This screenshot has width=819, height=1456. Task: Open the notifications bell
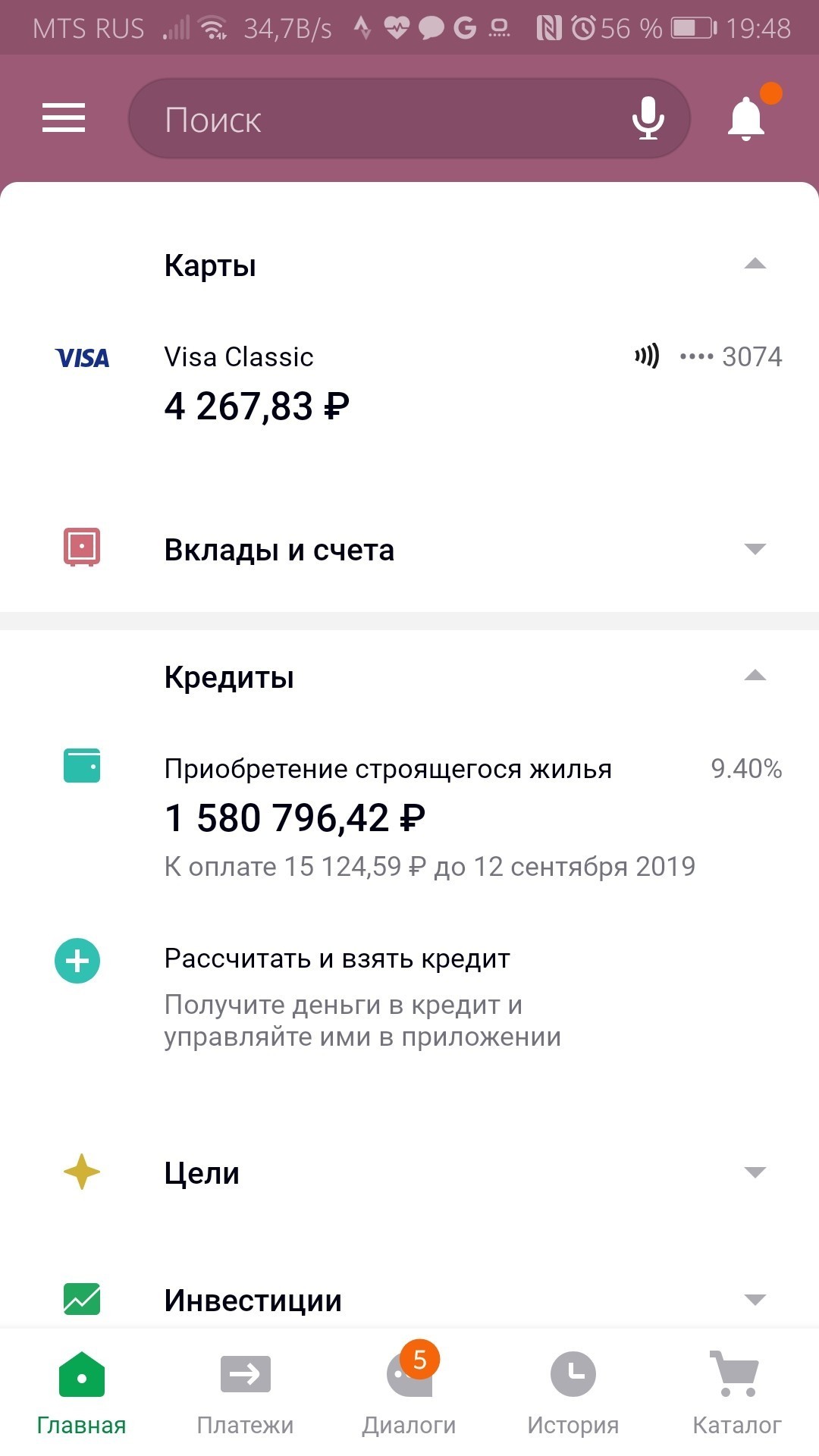coord(747,118)
